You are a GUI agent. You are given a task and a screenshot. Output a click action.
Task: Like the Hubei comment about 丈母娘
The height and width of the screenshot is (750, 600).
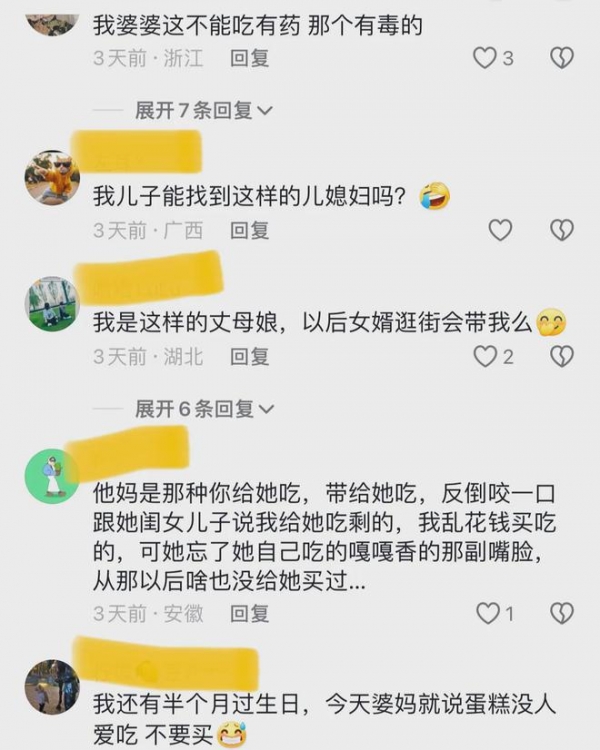[485, 356]
